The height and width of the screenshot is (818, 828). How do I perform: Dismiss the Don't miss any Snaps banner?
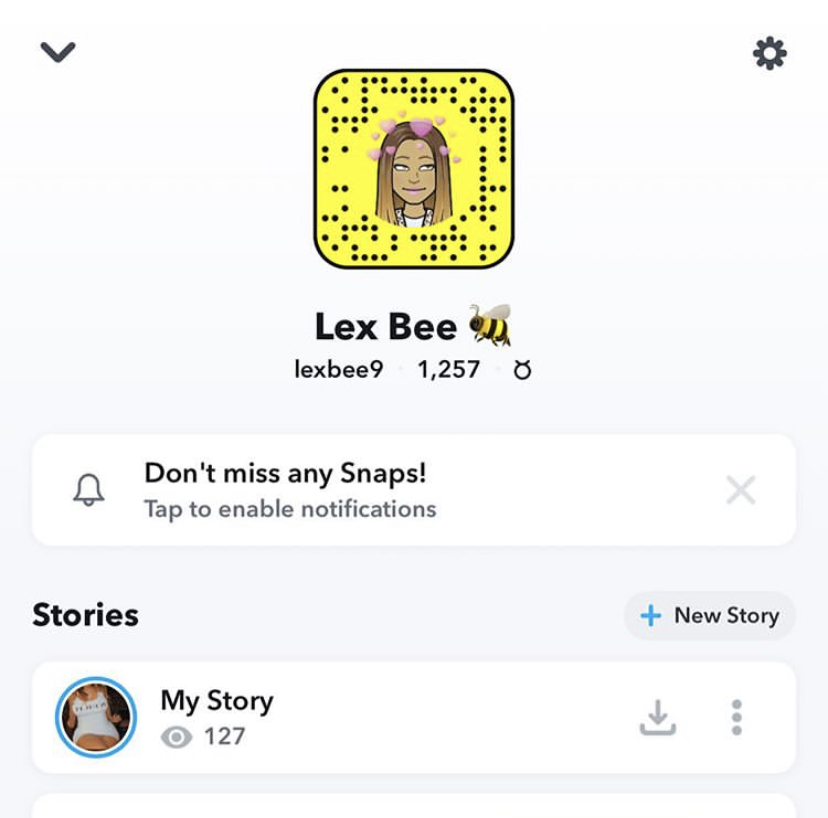(740, 490)
